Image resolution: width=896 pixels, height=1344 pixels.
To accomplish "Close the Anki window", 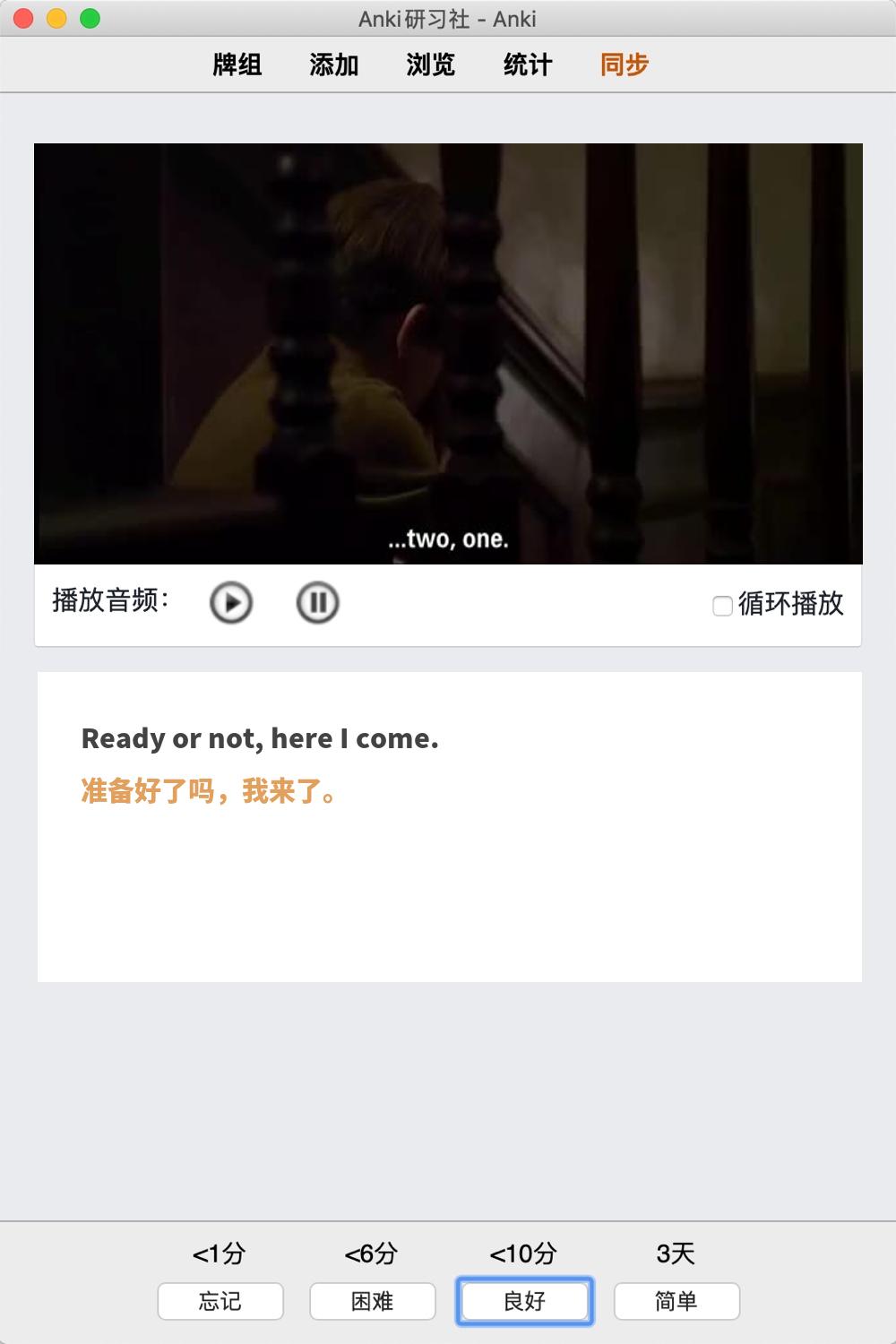I will pyautogui.click(x=24, y=19).
